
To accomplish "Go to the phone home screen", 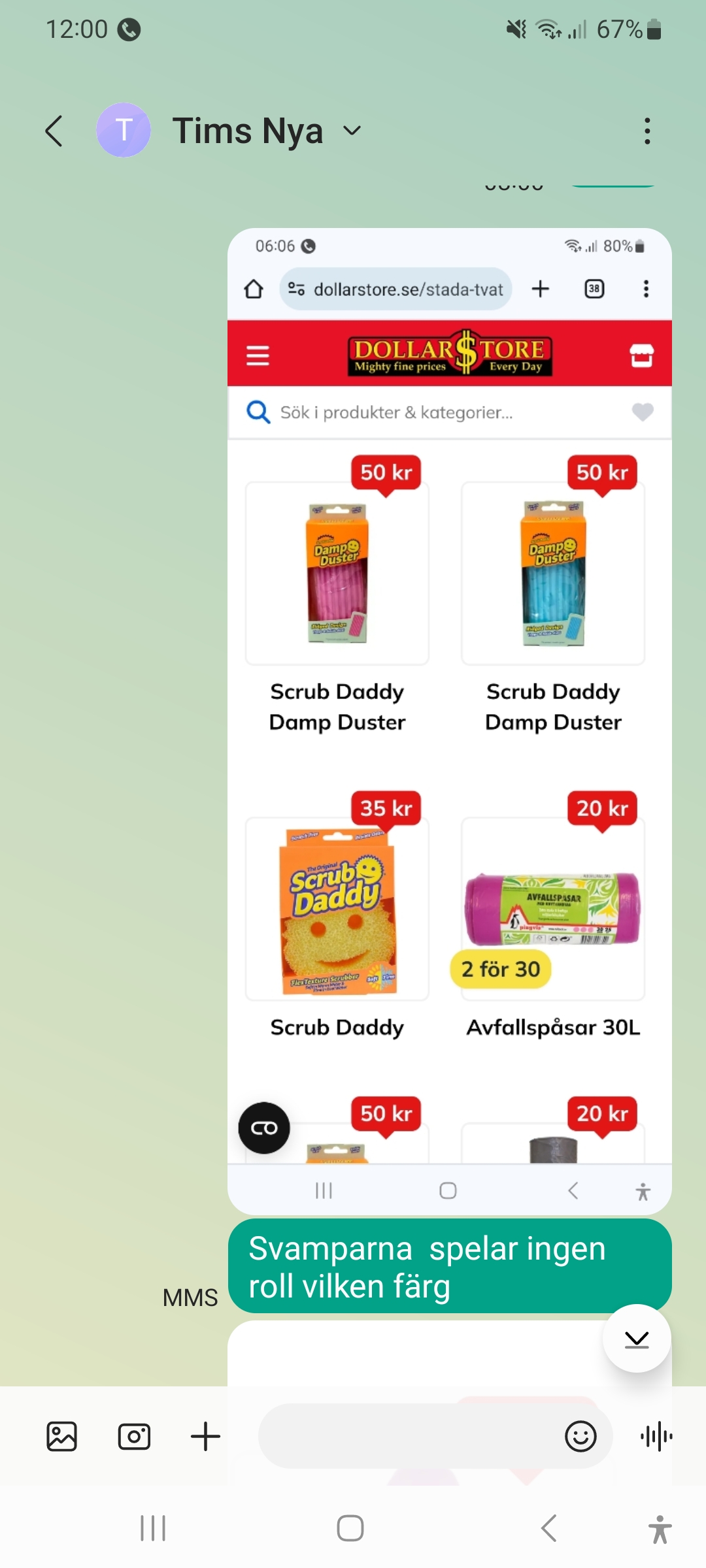I will [x=350, y=1528].
